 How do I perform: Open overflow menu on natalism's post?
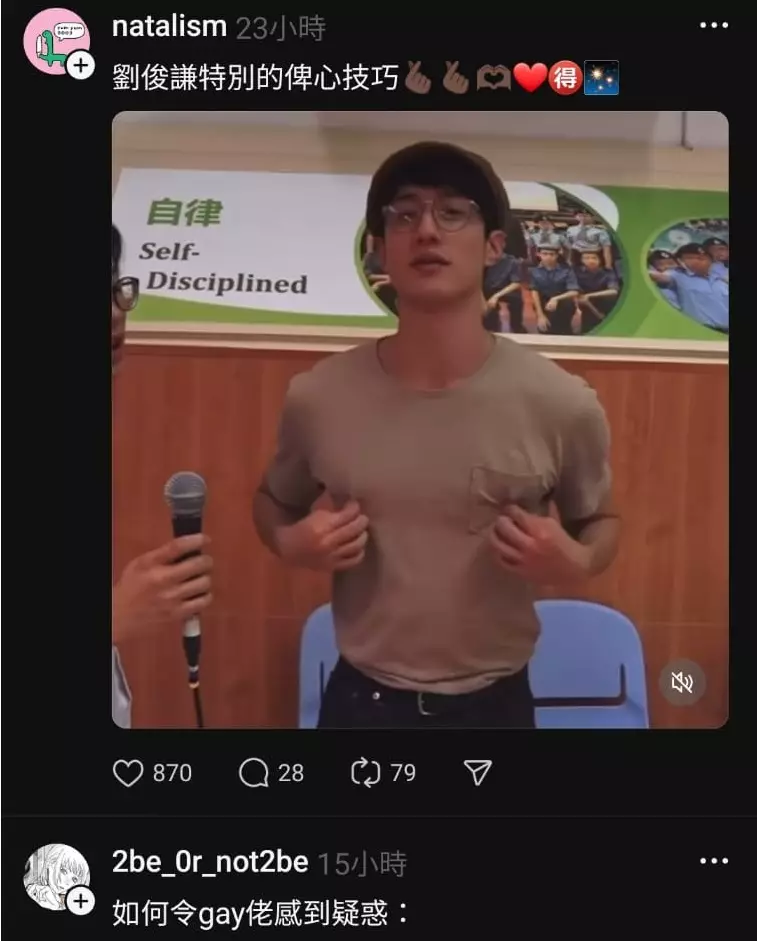pos(713,26)
